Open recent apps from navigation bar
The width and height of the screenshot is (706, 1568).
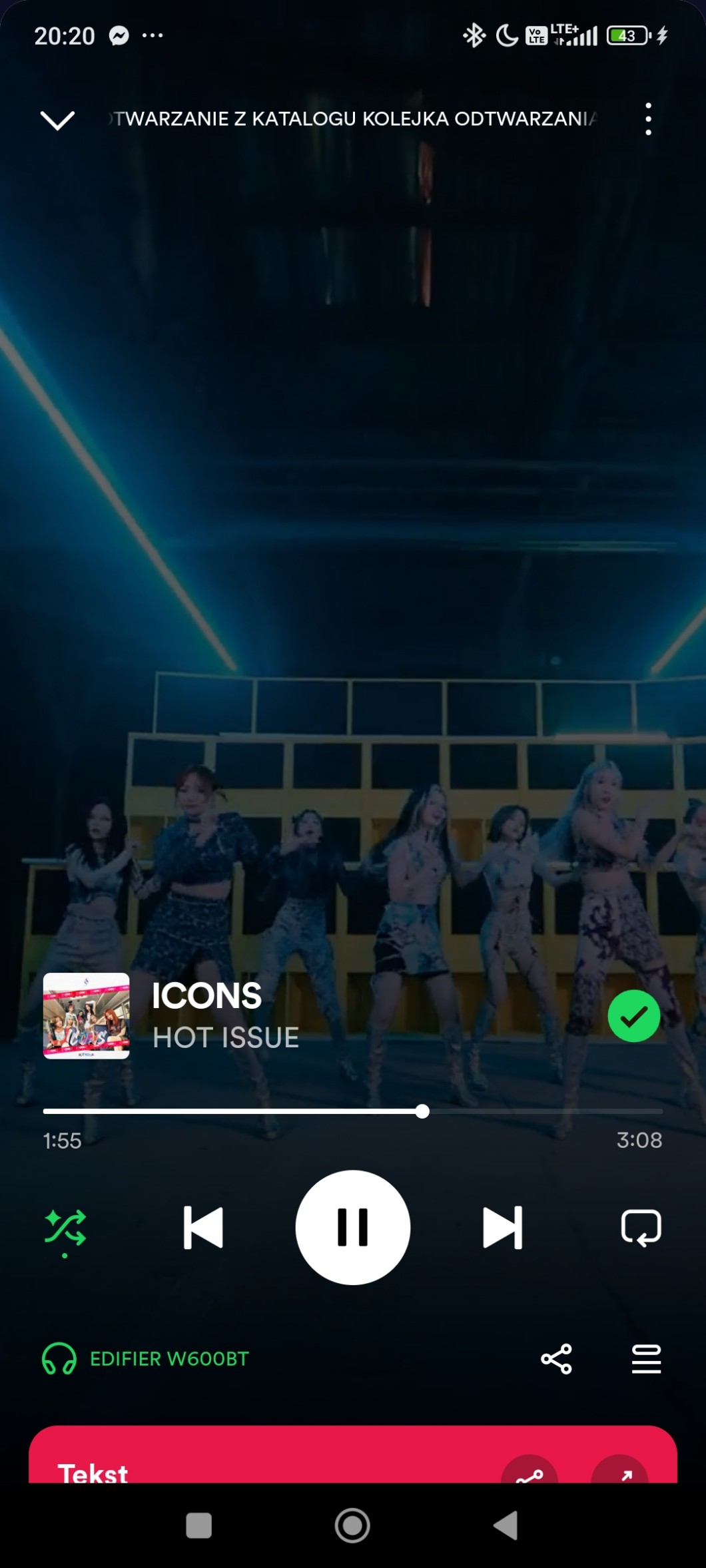click(198, 1525)
